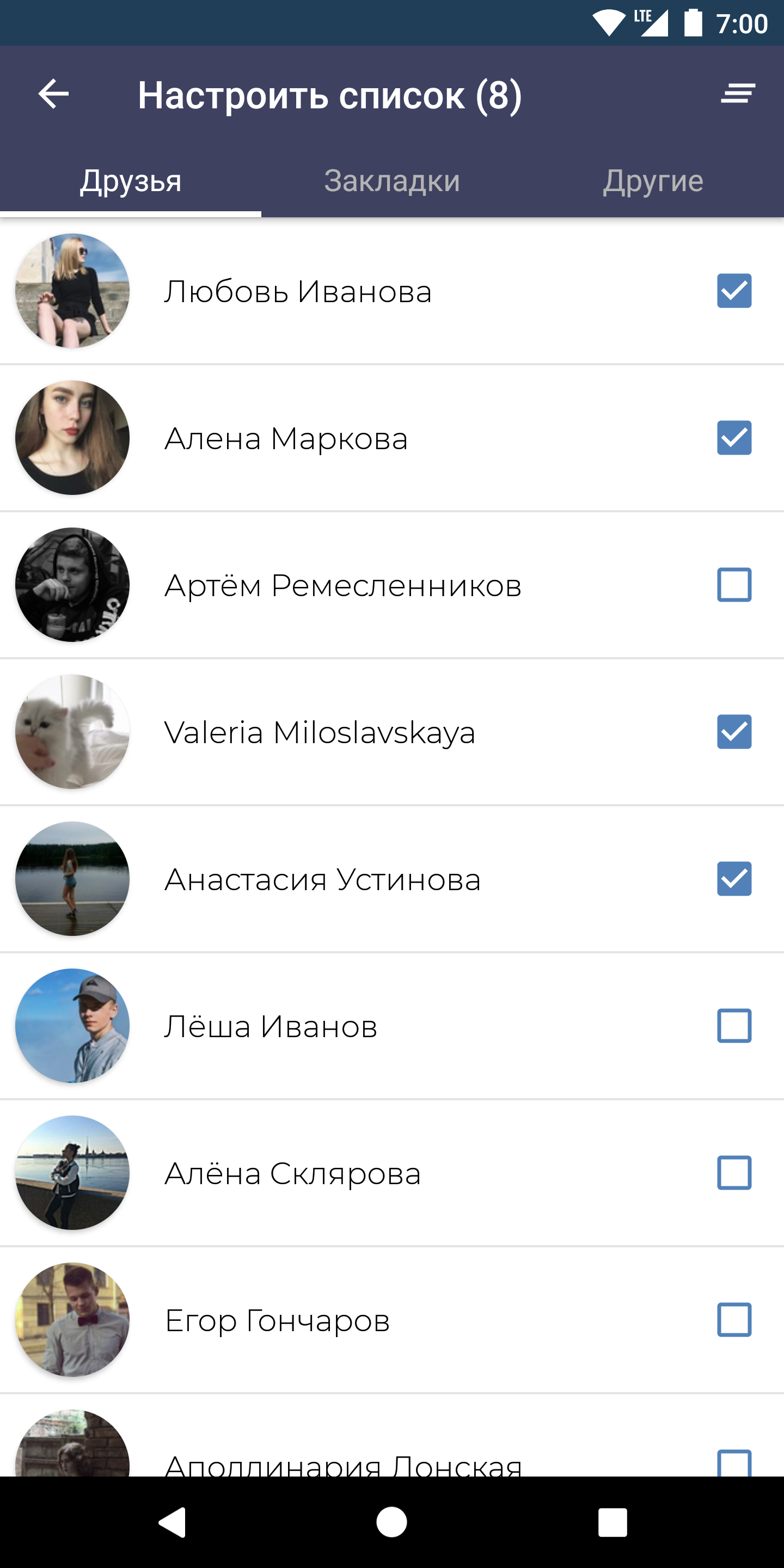Viewport: 784px width, 1568px height.
Task: Open the sort icon in the app bar
Action: click(x=738, y=94)
